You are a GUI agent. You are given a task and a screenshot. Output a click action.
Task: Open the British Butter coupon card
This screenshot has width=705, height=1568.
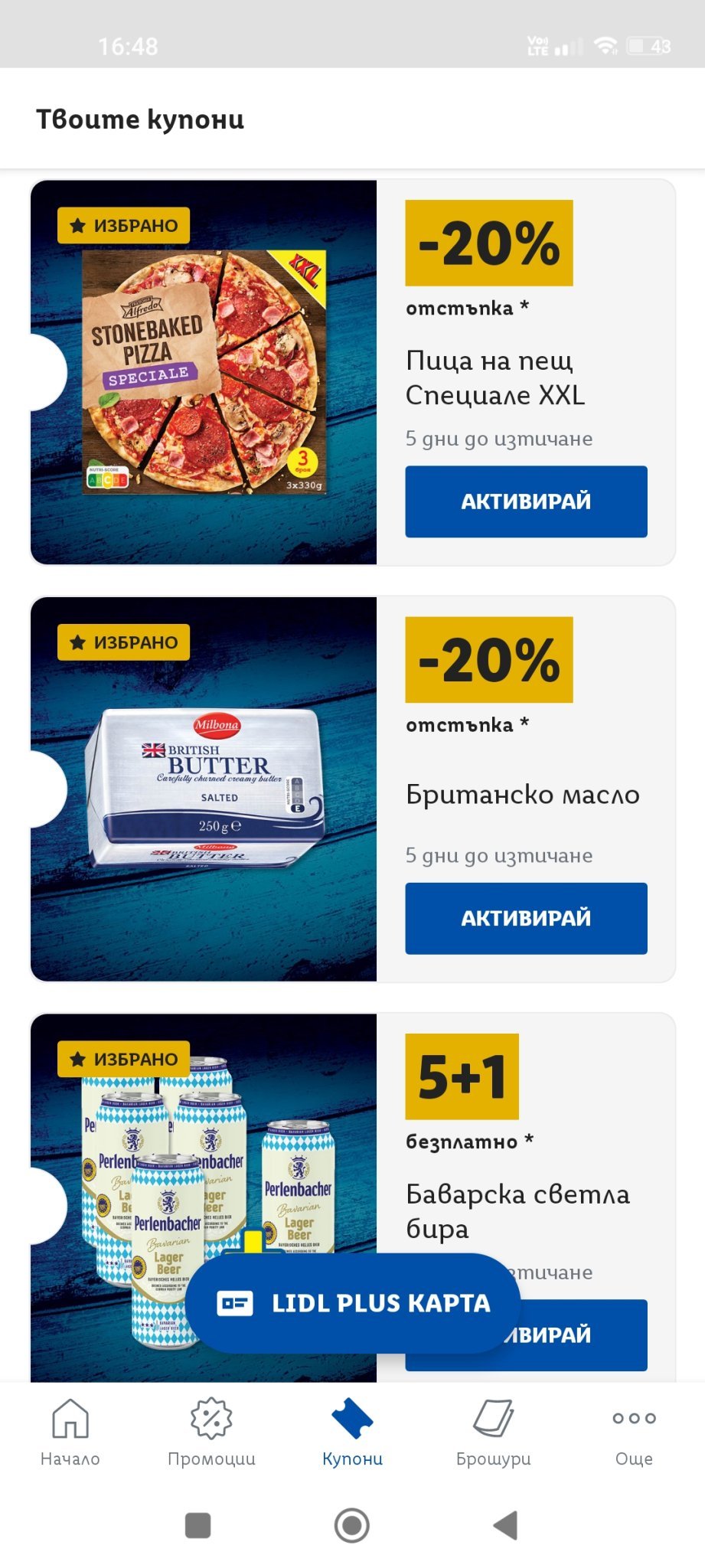pyautogui.click(x=204, y=789)
